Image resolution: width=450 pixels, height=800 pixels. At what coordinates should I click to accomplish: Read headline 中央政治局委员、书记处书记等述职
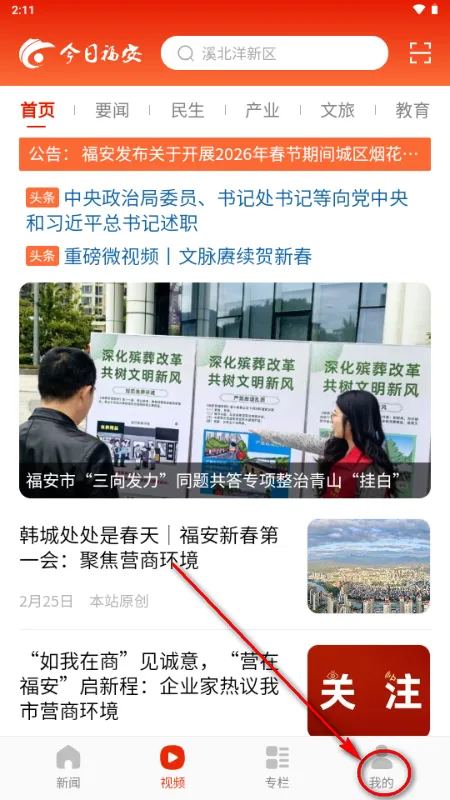click(217, 211)
